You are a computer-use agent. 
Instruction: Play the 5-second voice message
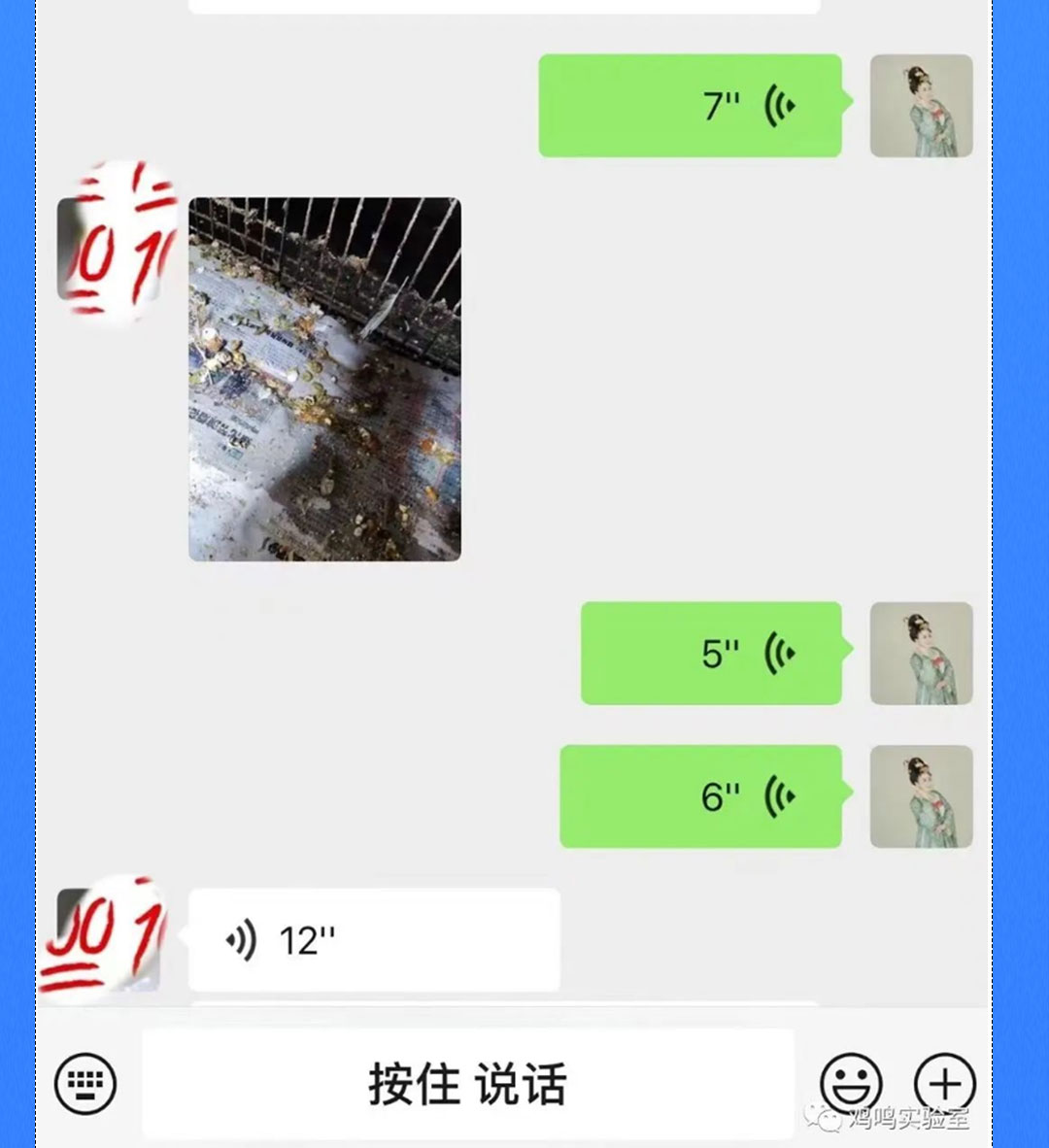(x=711, y=654)
